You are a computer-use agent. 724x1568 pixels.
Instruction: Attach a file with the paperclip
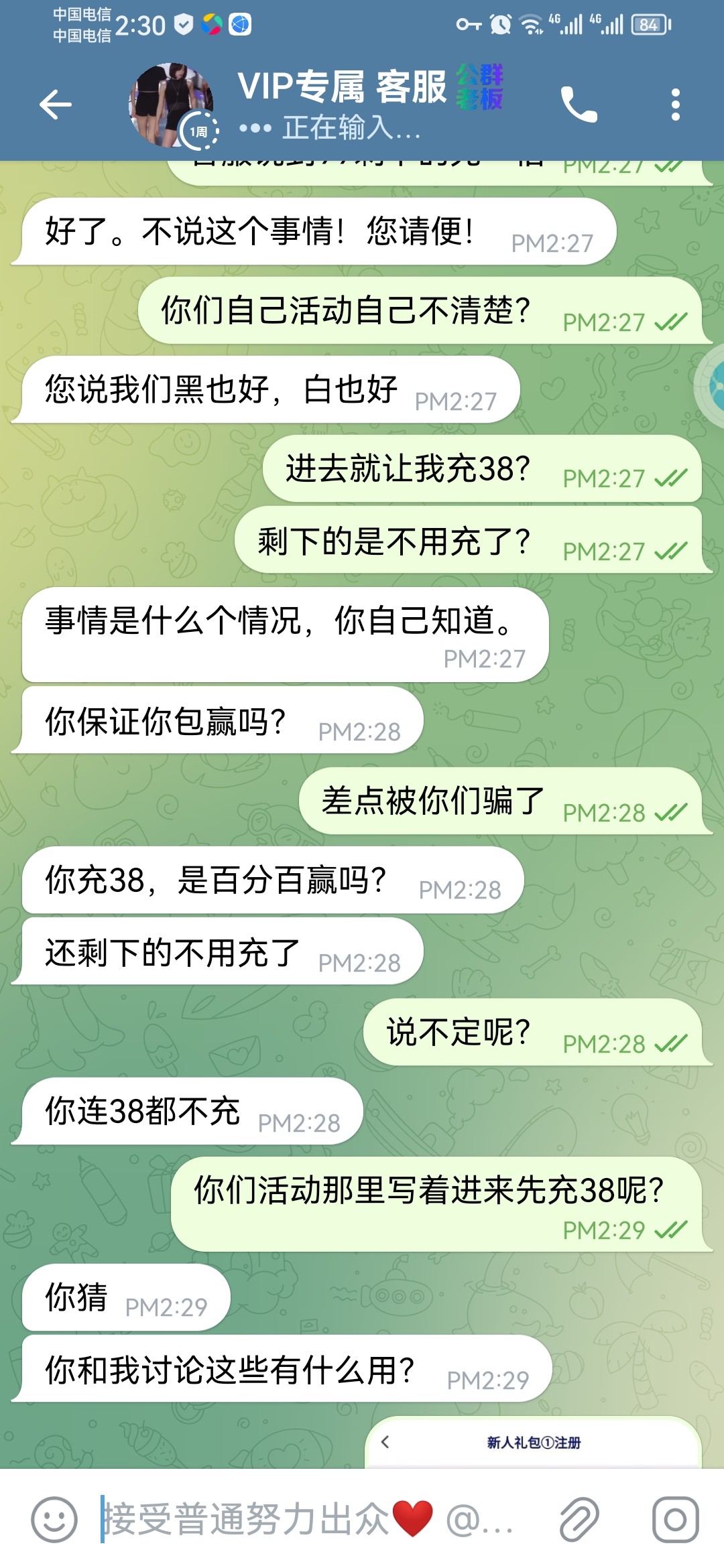[579, 1519]
